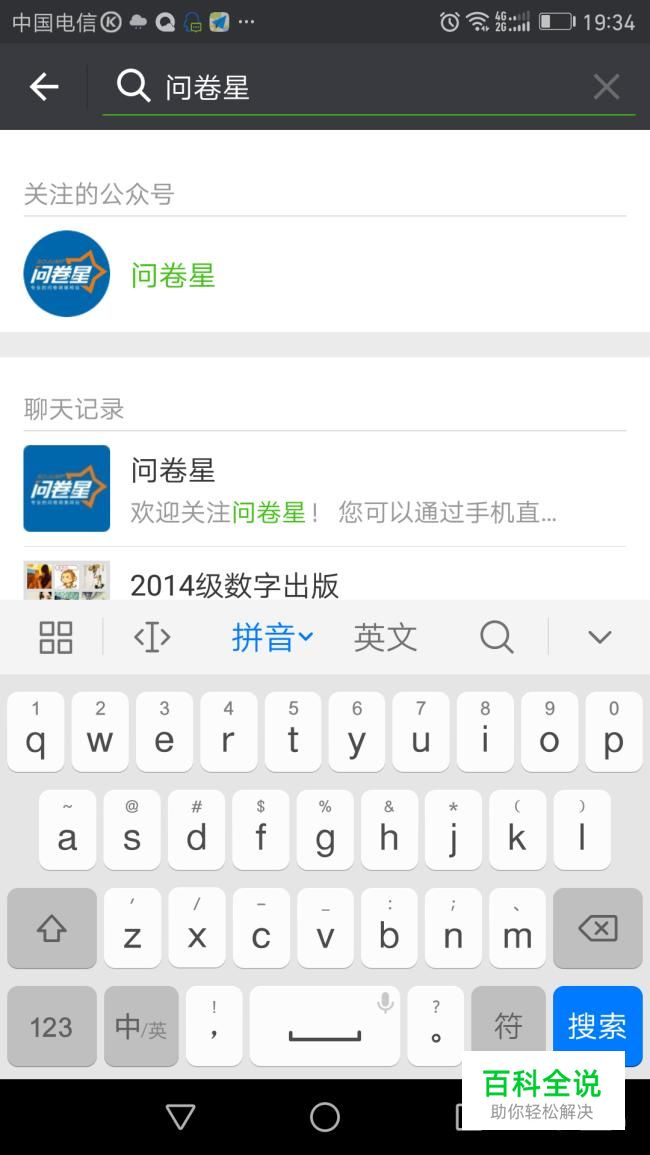The image size is (650, 1155).
Task: Tap the shift key
Action: (52, 929)
